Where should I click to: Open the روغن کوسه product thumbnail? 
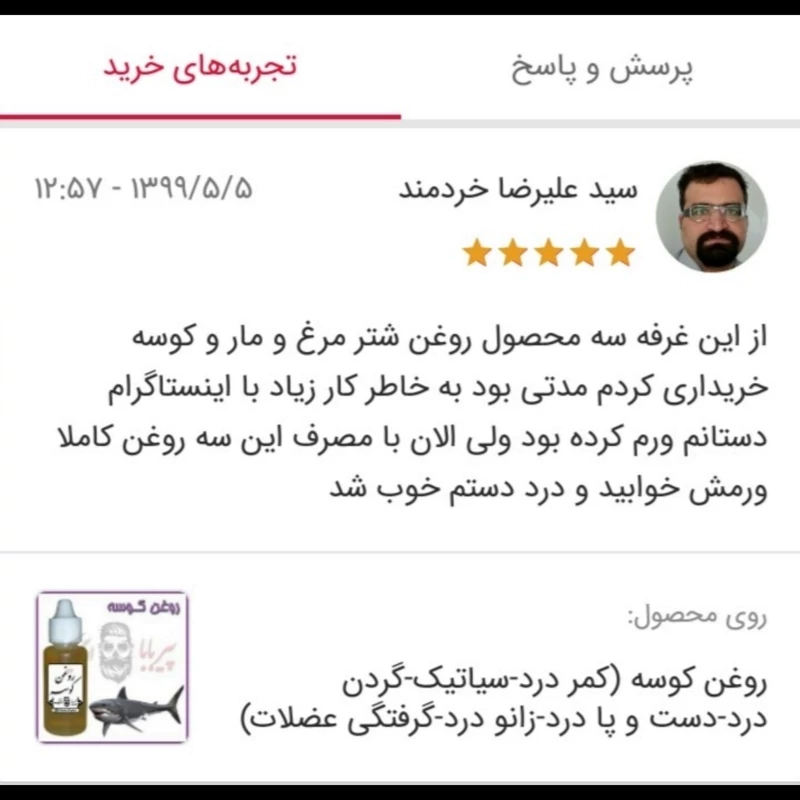[x=112, y=667]
